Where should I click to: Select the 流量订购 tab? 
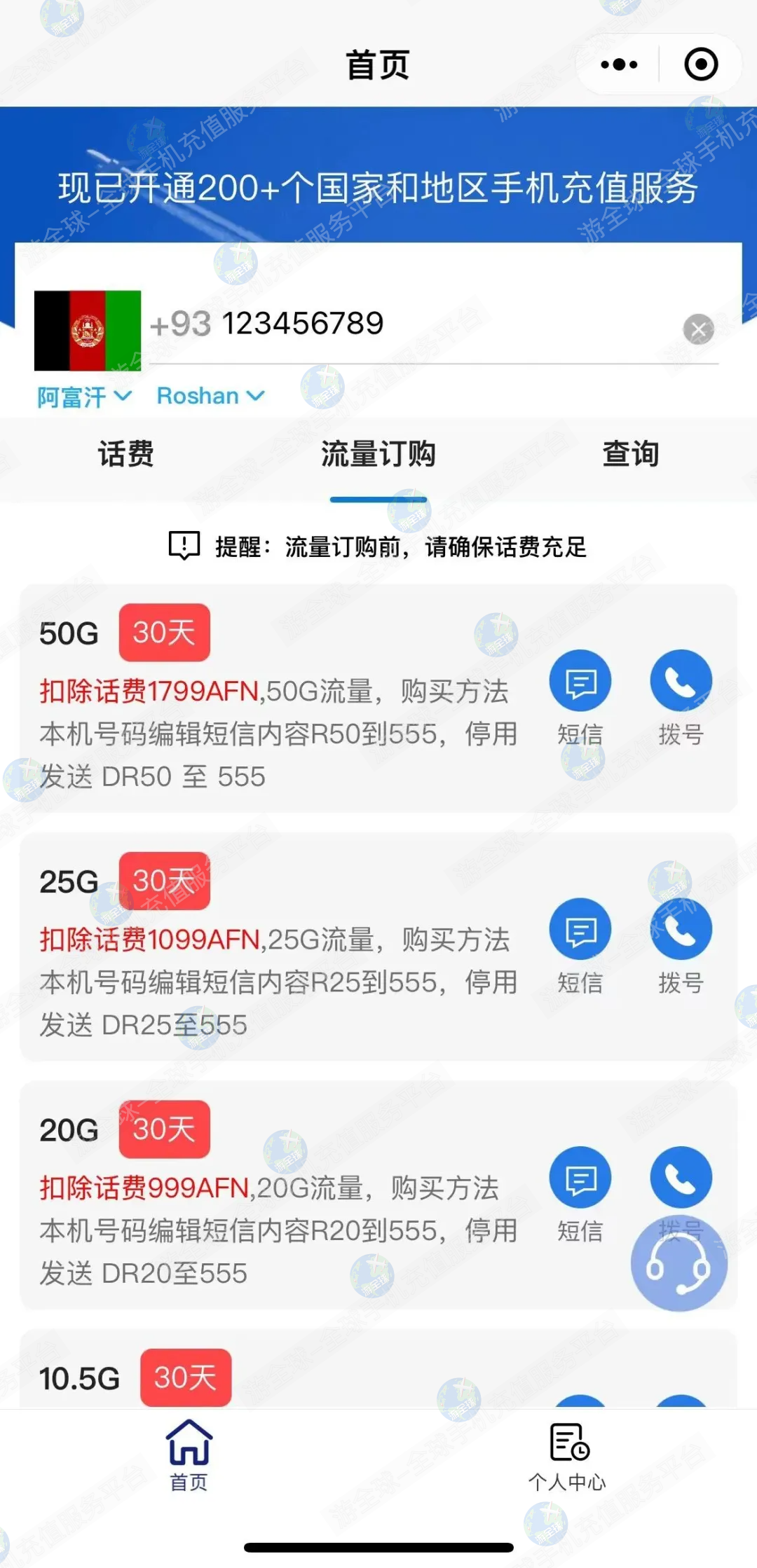click(x=378, y=454)
